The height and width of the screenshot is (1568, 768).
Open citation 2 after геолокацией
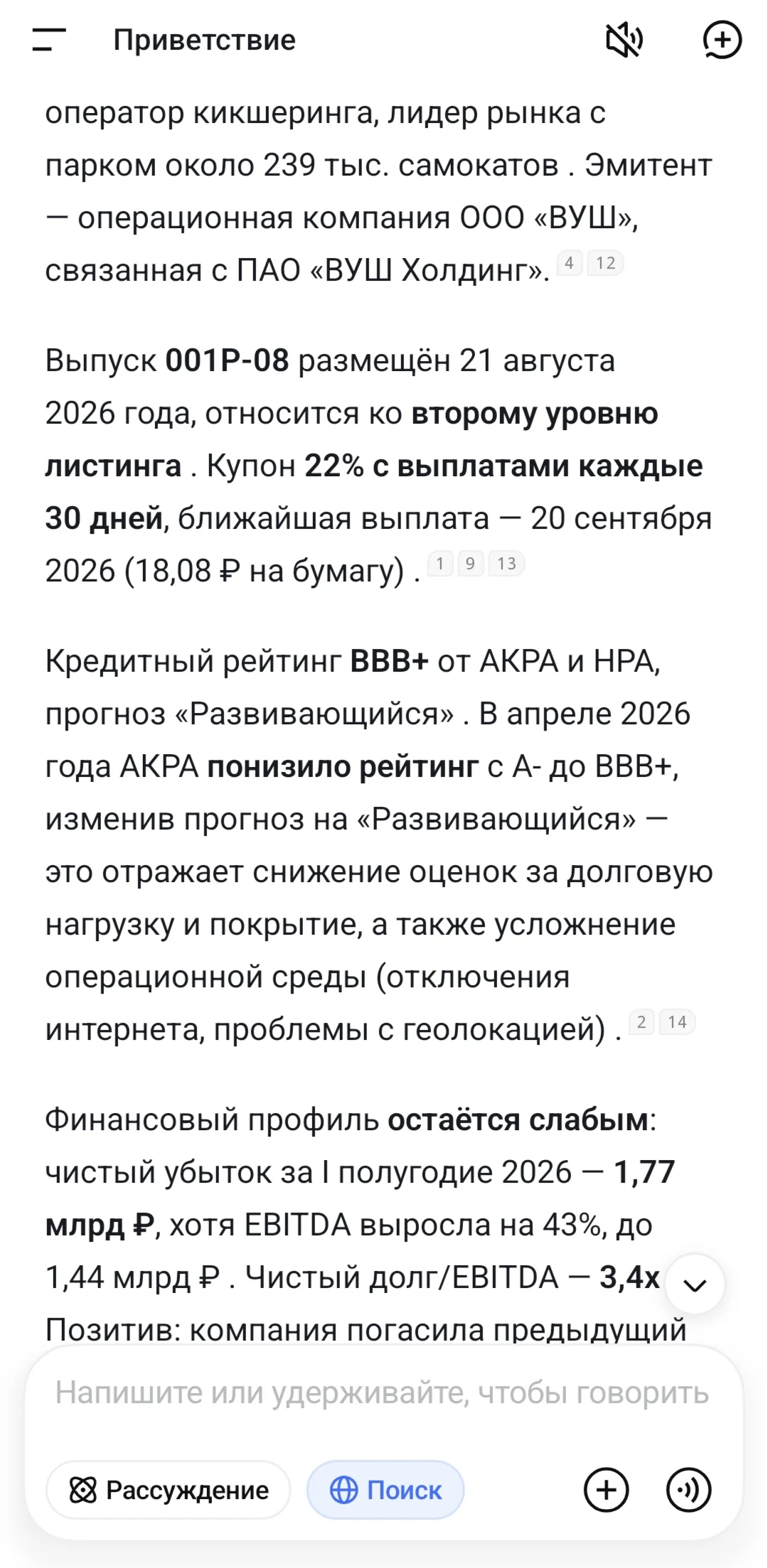641,1023
